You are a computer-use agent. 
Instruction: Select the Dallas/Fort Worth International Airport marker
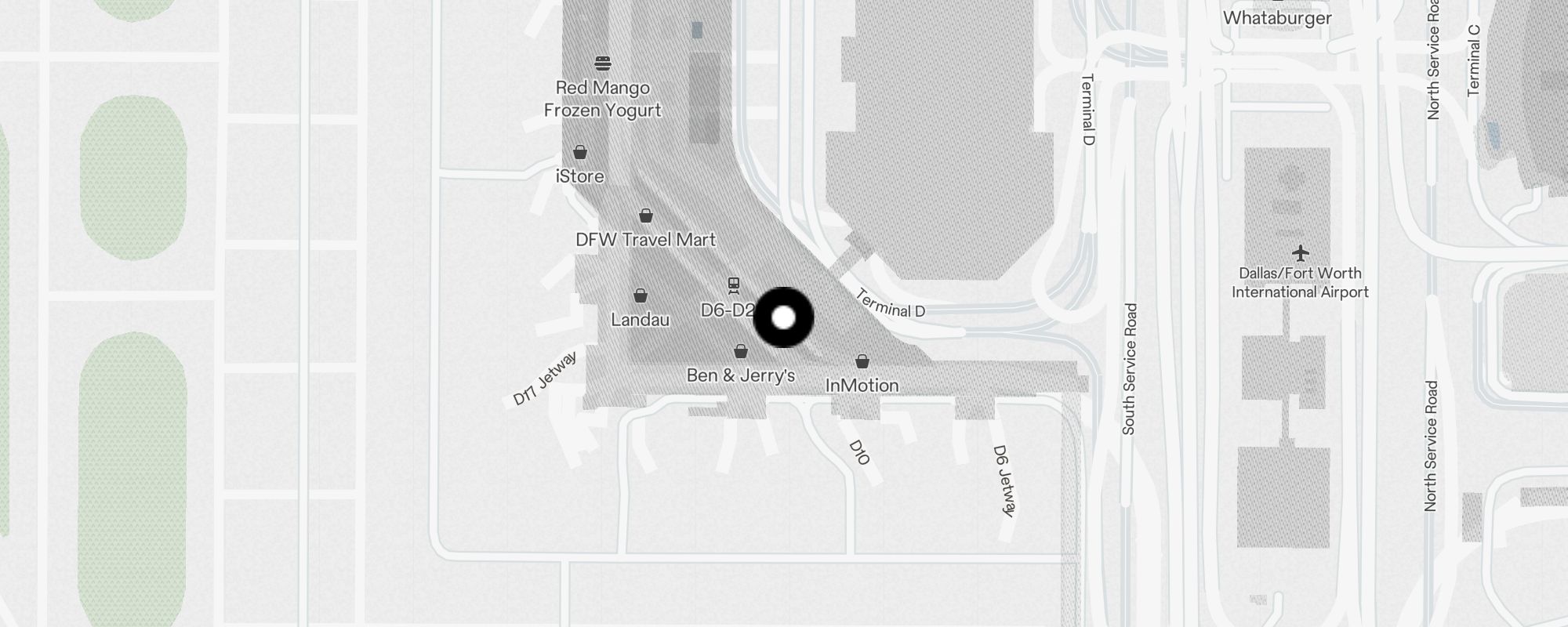(x=1301, y=254)
